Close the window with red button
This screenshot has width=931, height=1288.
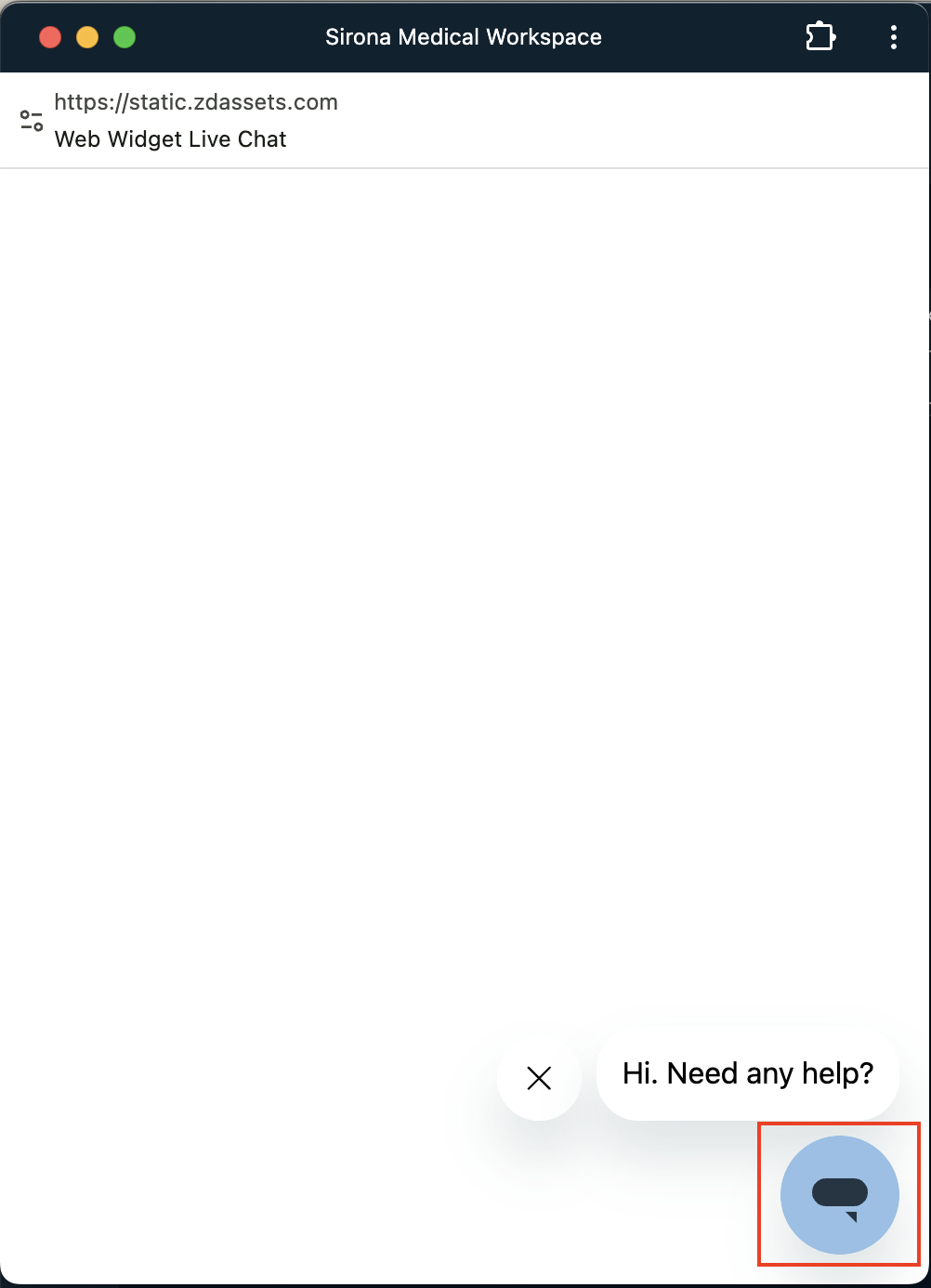tap(50, 37)
